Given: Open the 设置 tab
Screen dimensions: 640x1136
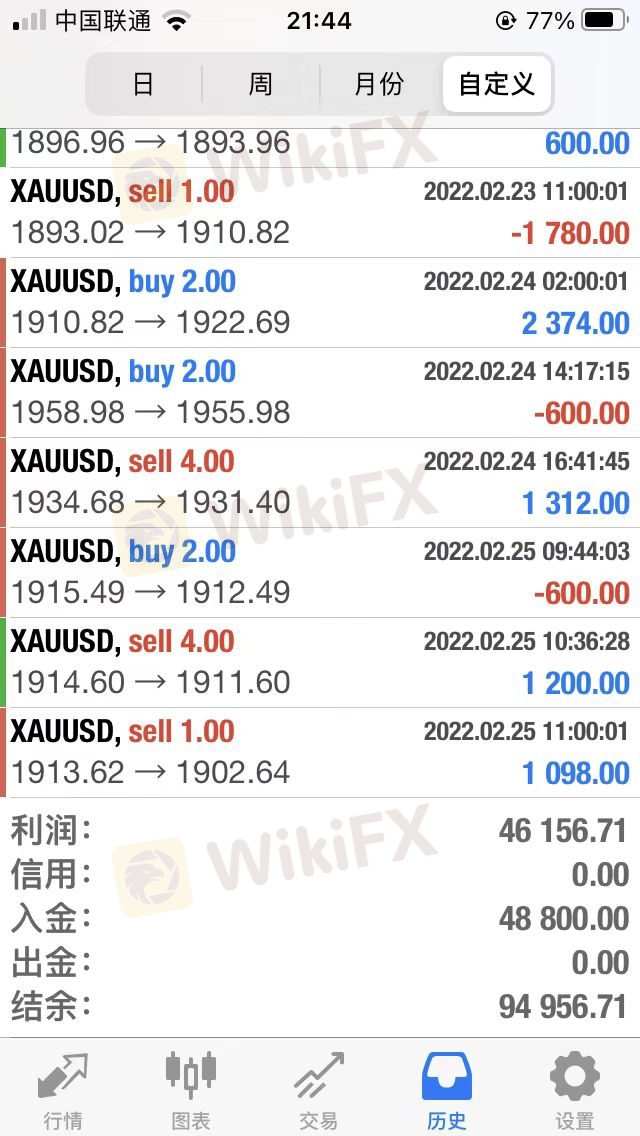Looking at the screenshot, I should point(575,1090).
